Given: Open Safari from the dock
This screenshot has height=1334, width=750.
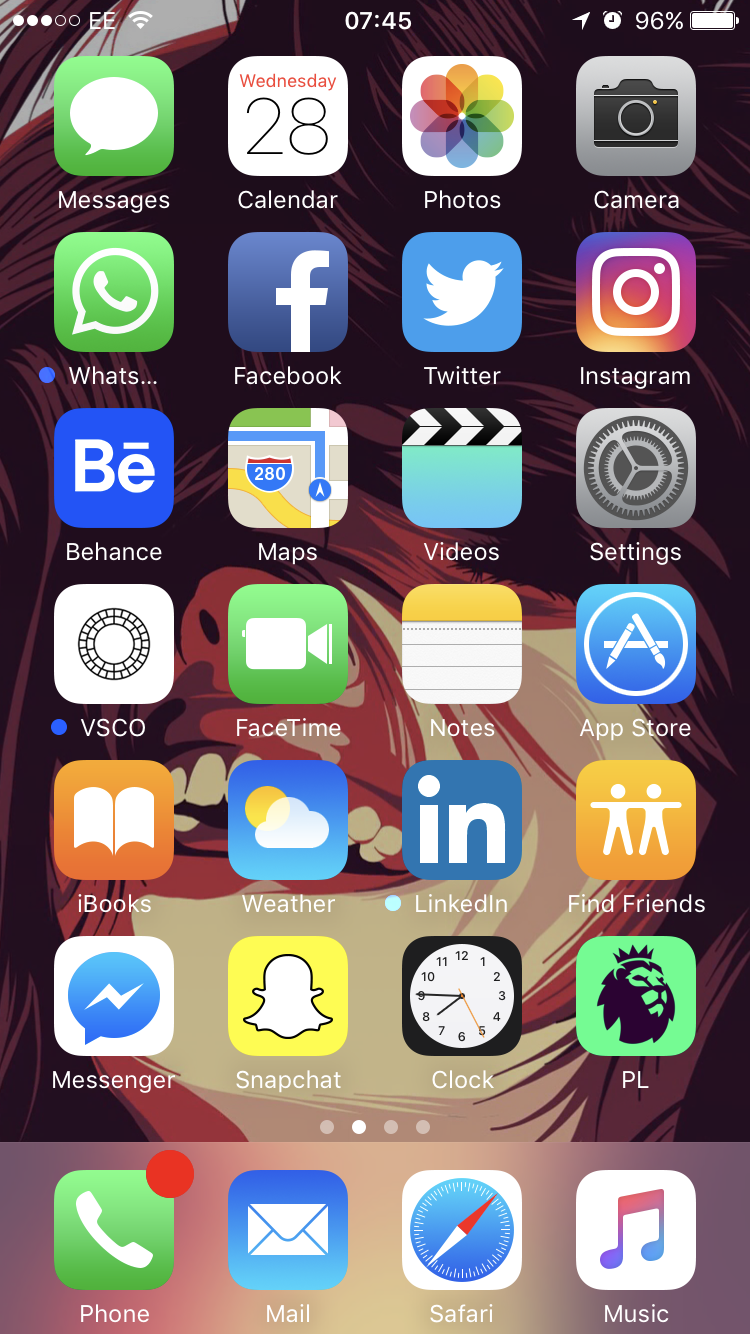Looking at the screenshot, I should coord(462,1230).
